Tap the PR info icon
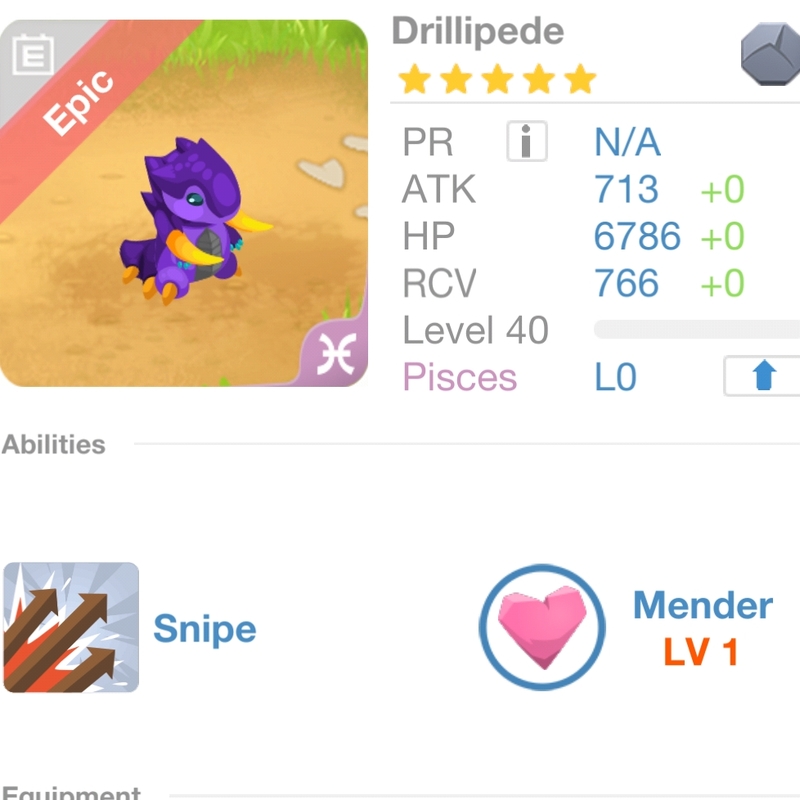This screenshot has width=800, height=800. click(527, 142)
